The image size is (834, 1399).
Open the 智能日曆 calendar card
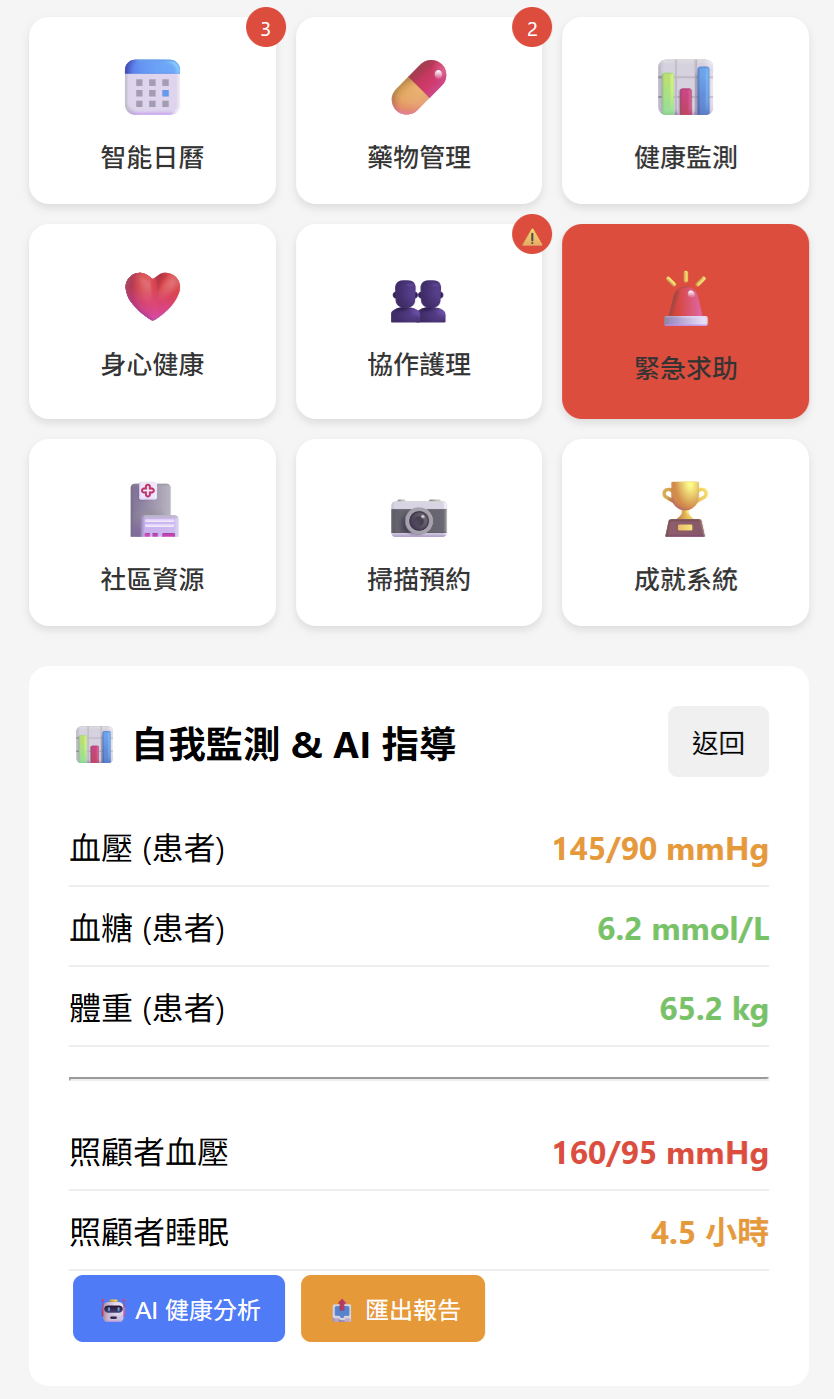tap(152, 110)
